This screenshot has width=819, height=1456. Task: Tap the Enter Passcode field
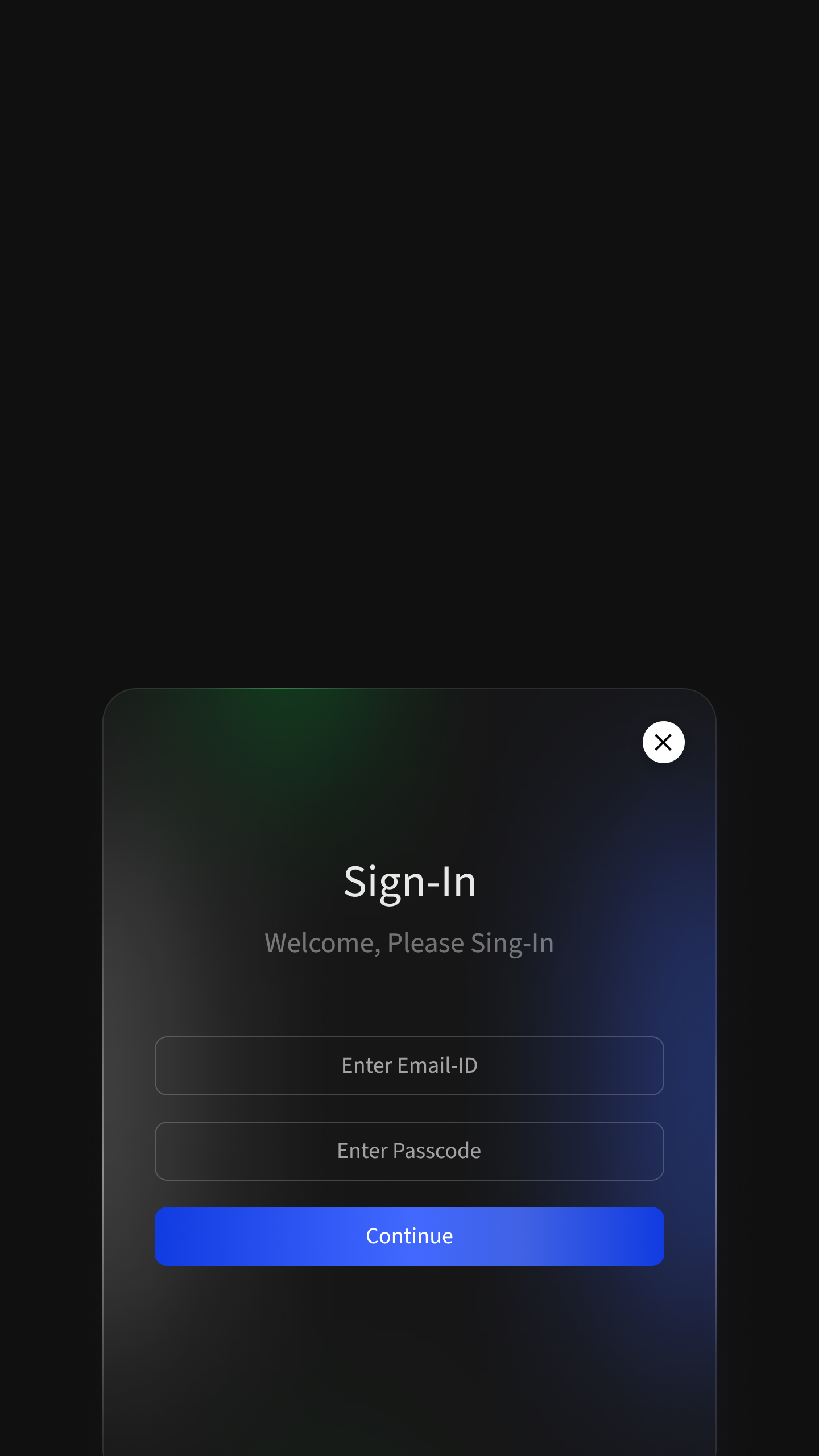click(409, 1151)
